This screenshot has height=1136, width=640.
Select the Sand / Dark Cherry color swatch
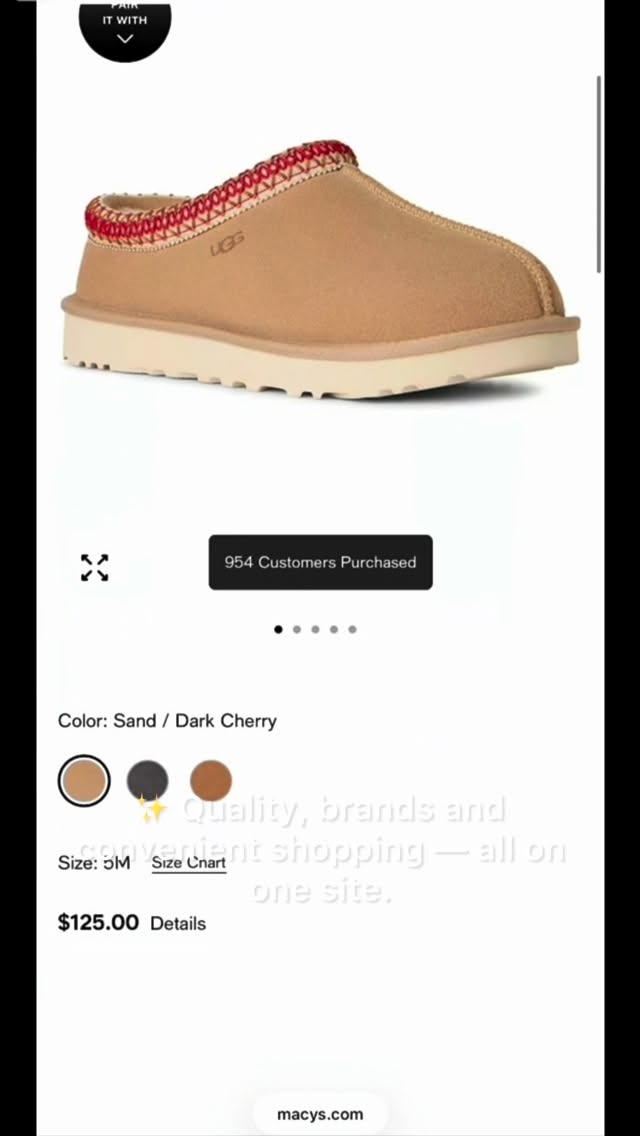[84, 780]
